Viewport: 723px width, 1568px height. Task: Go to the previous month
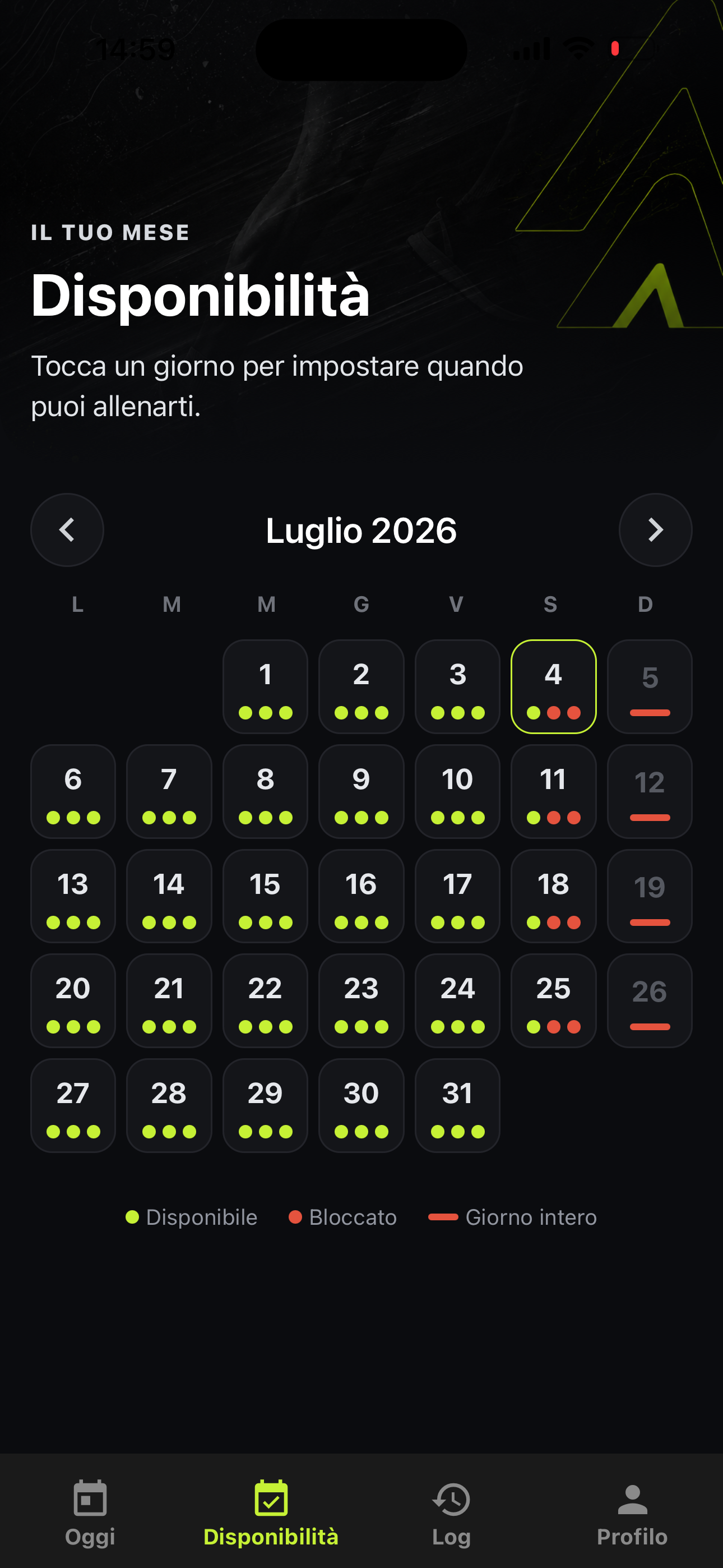point(67,529)
